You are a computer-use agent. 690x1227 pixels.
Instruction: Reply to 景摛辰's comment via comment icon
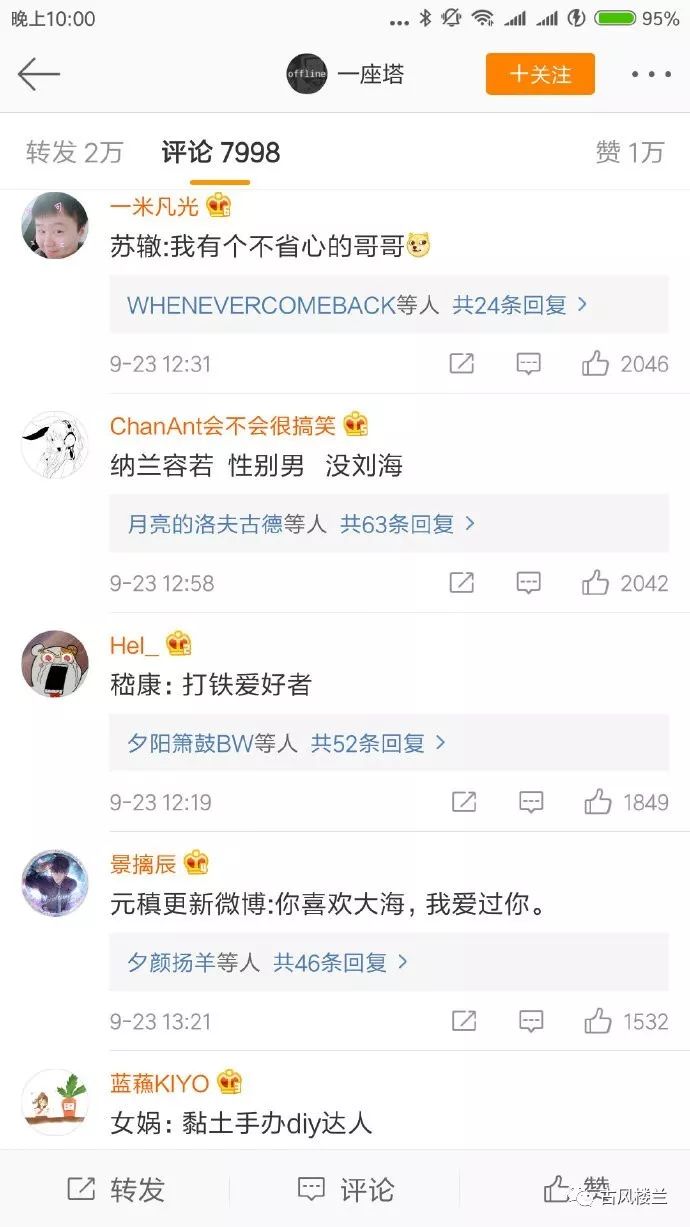click(x=530, y=1021)
